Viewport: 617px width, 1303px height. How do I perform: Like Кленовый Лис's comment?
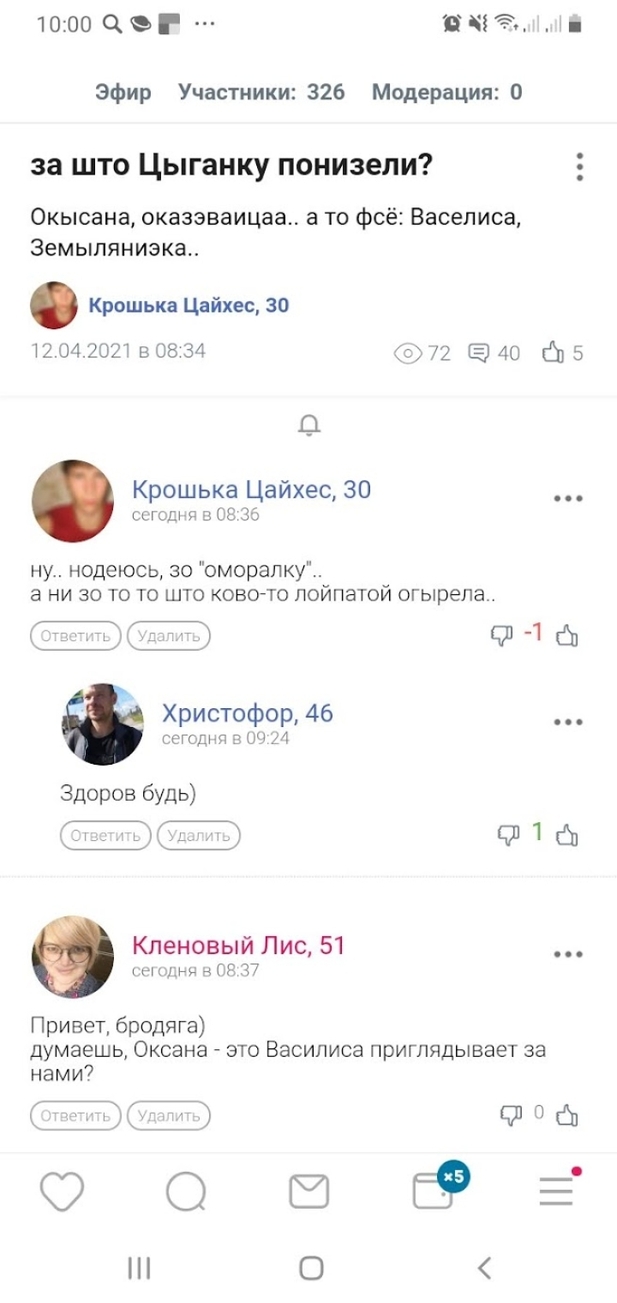(567, 1114)
